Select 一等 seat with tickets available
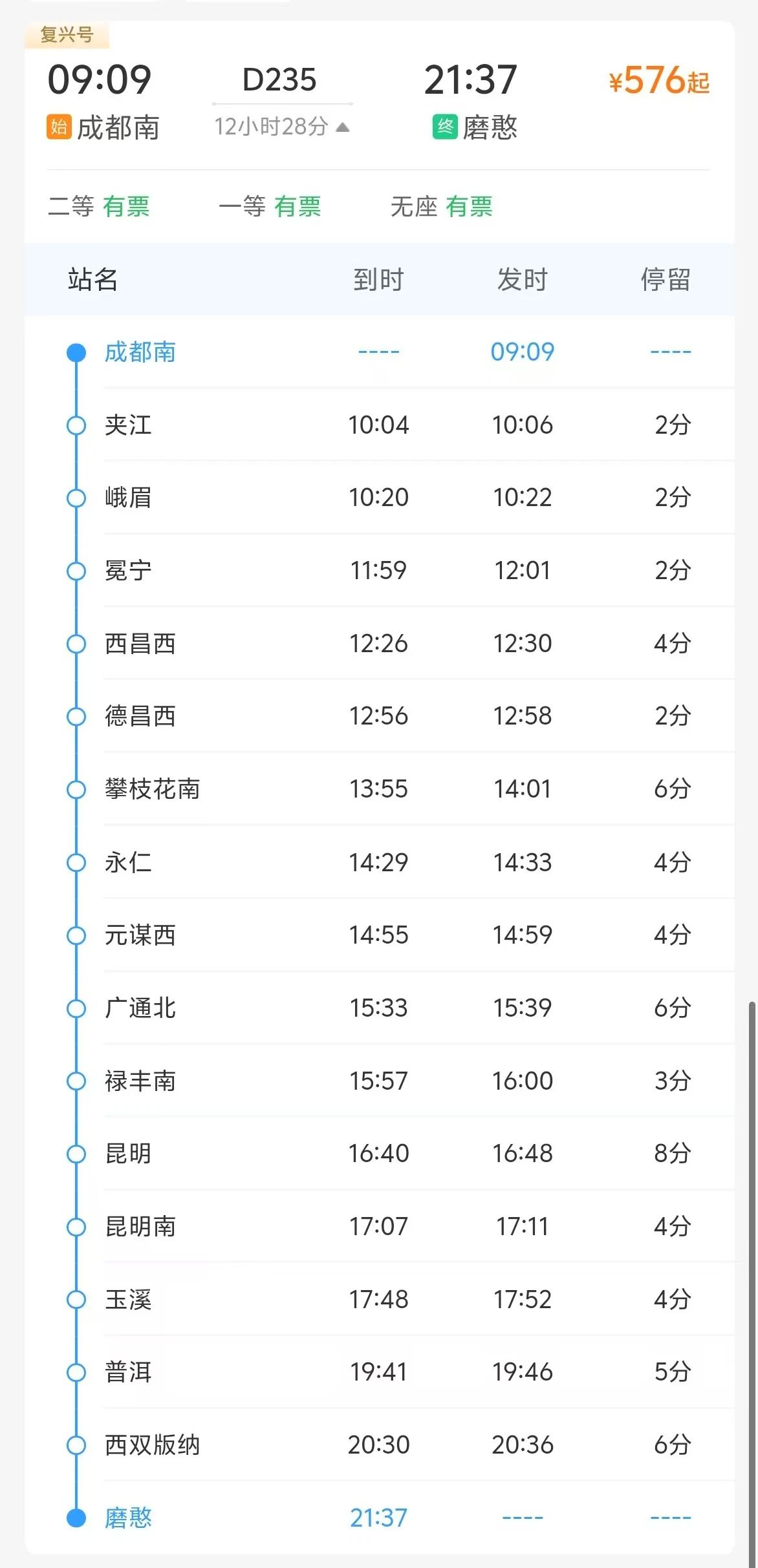 point(270,207)
